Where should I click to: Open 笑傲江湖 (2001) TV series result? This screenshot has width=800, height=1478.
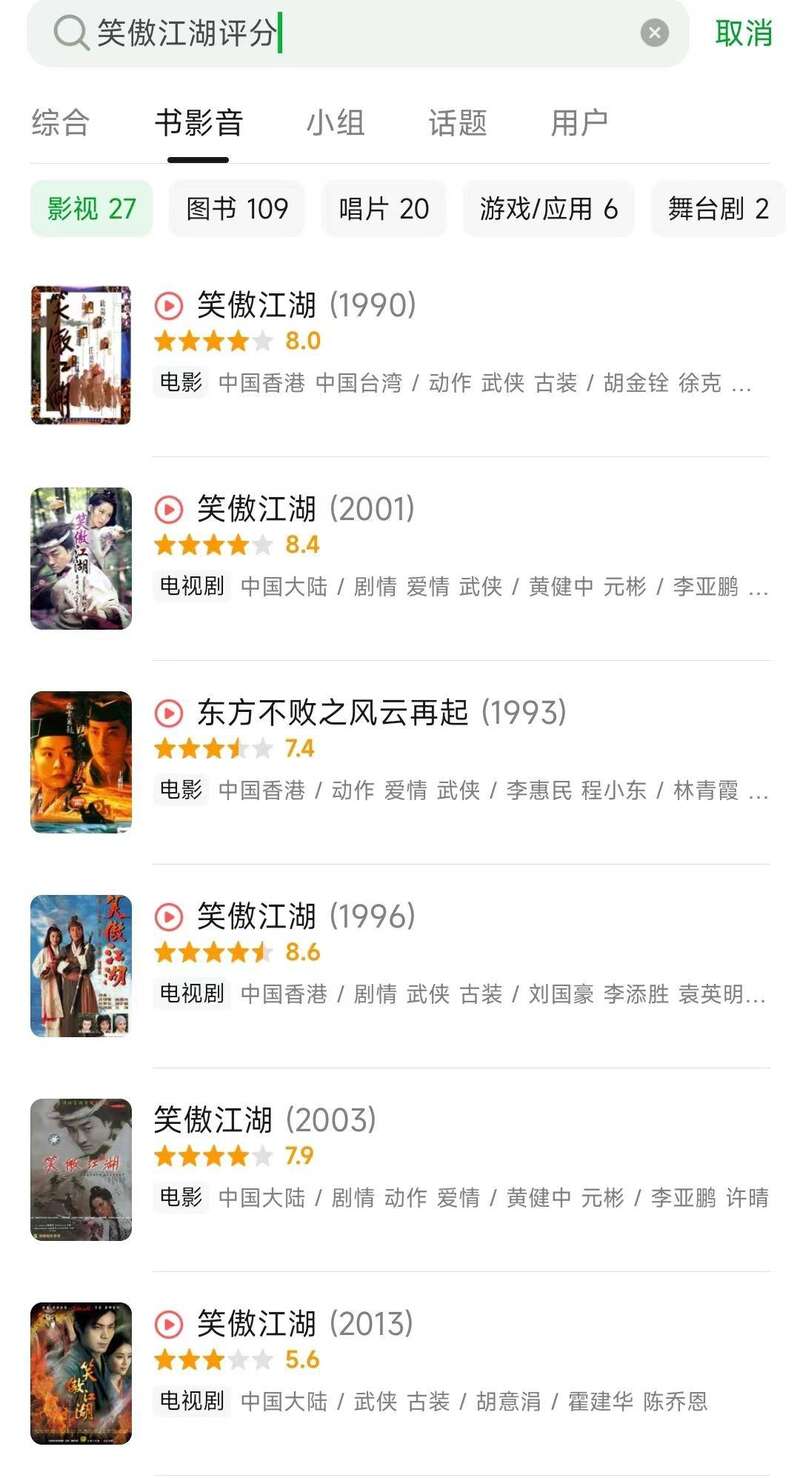click(x=306, y=509)
